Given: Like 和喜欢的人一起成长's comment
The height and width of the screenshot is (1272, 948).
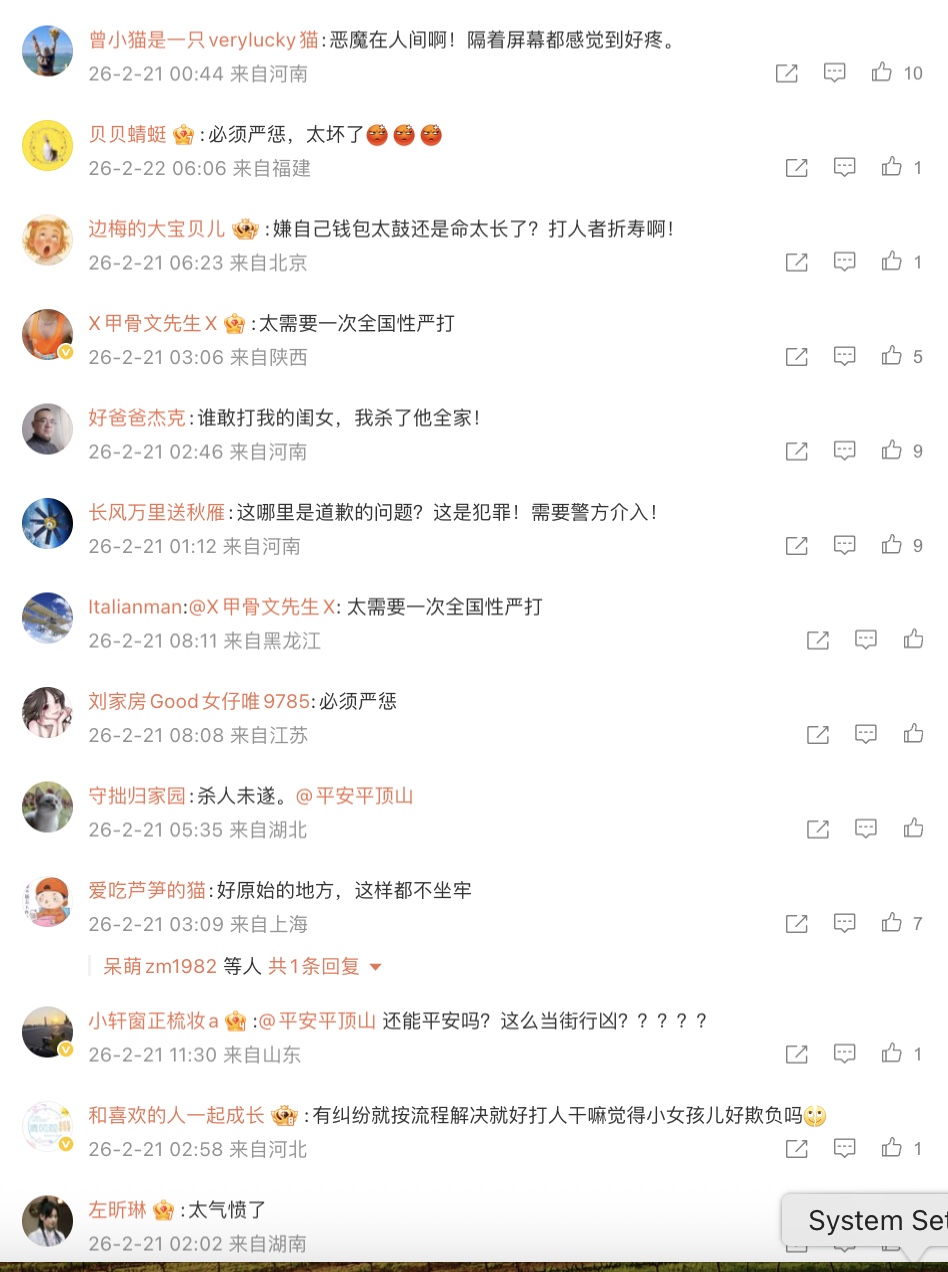Looking at the screenshot, I should pos(891,1148).
